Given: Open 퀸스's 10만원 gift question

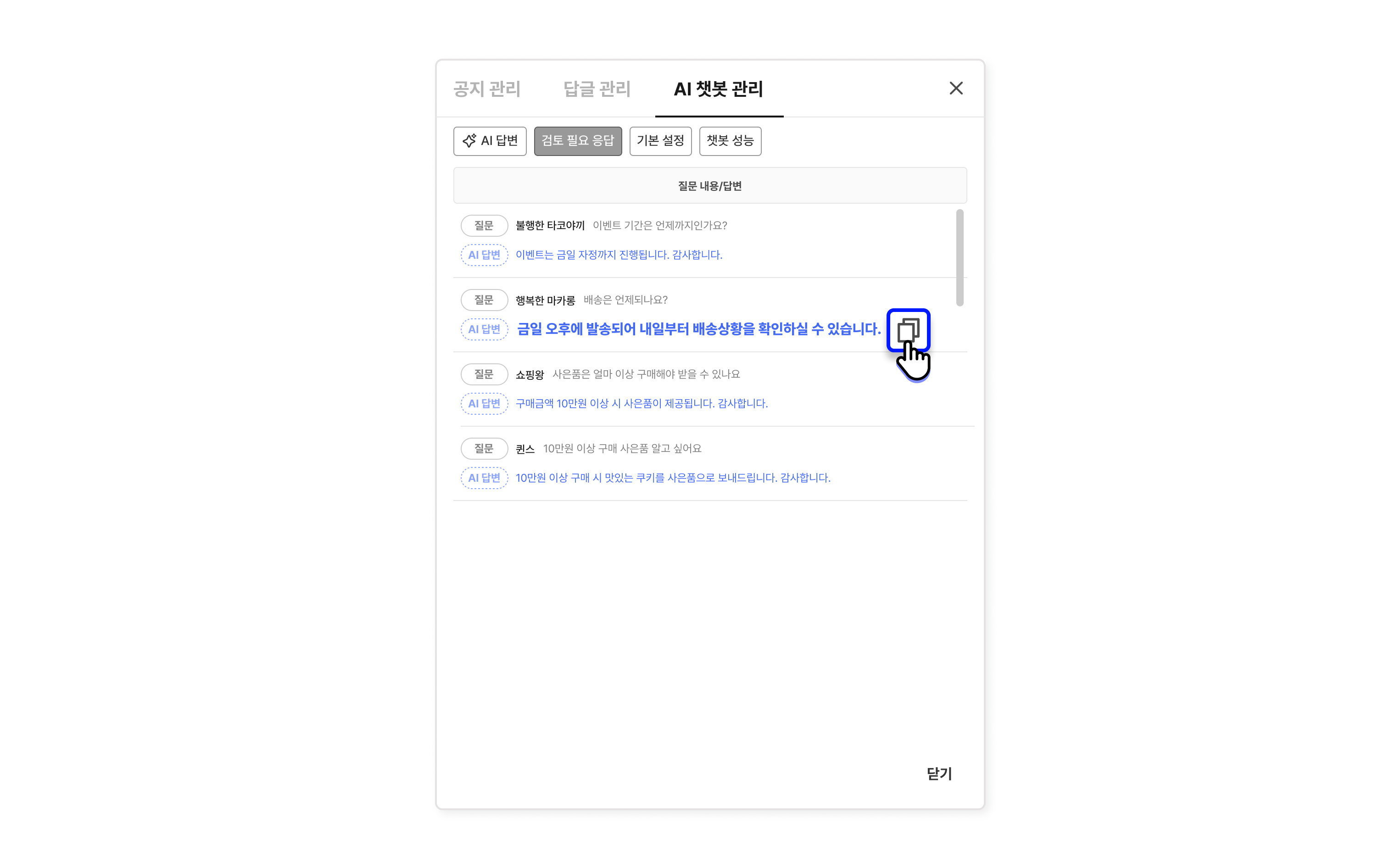Looking at the screenshot, I should (622, 448).
